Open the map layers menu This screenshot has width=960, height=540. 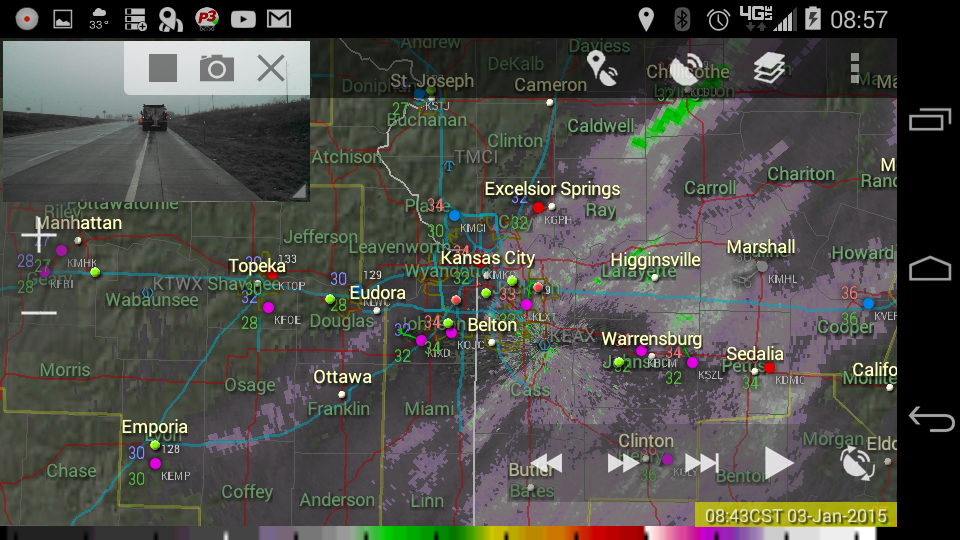769,68
